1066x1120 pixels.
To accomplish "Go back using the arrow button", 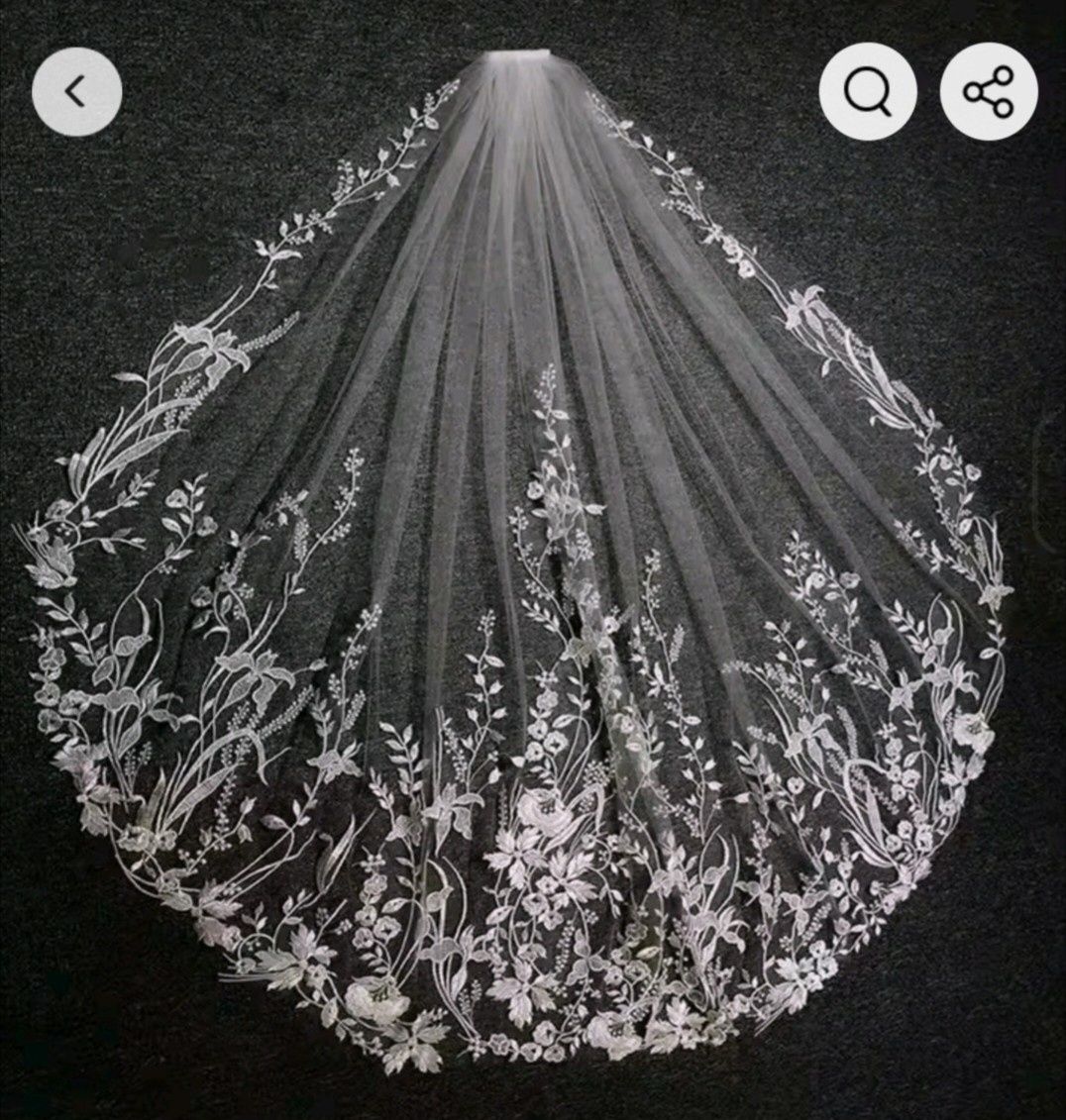I will (x=76, y=92).
